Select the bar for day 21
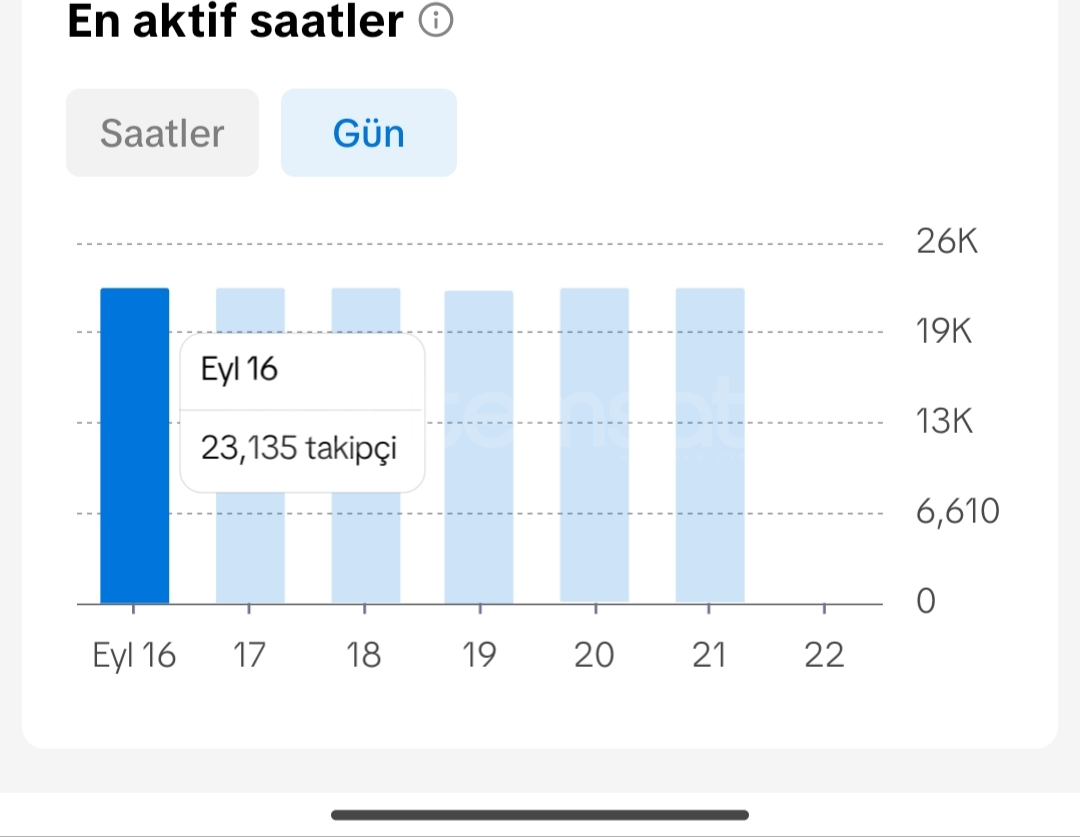Image resolution: width=1080 pixels, height=837 pixels. pos(710,445)
